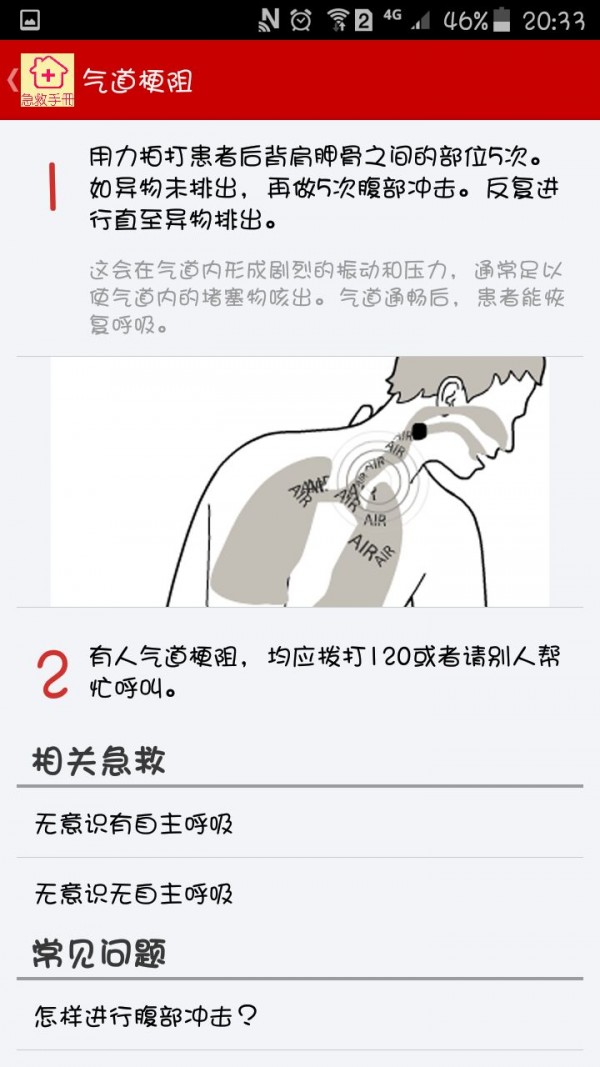Open 无意识无自主呼吸 related first aid

click(134, 892)
